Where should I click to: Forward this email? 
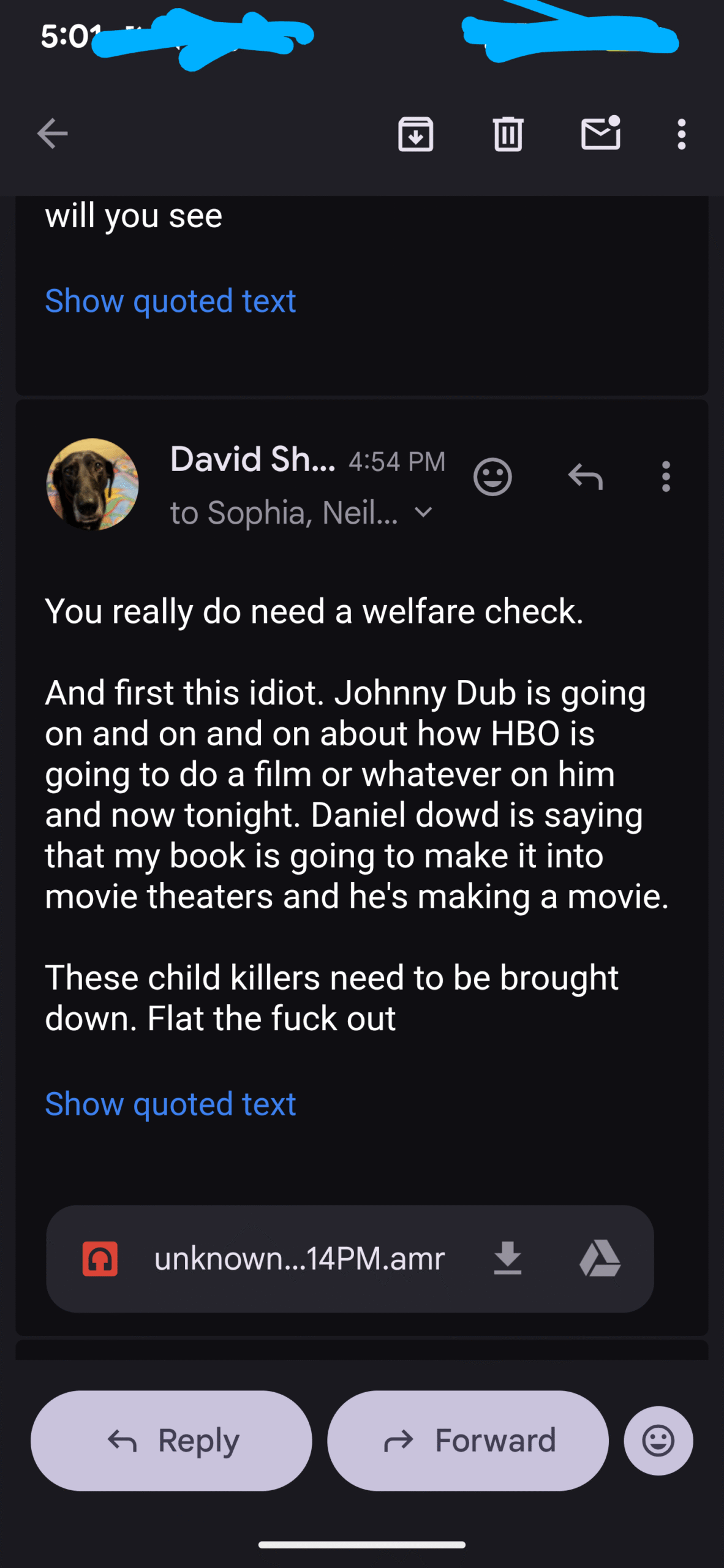tap(468, 1441)
